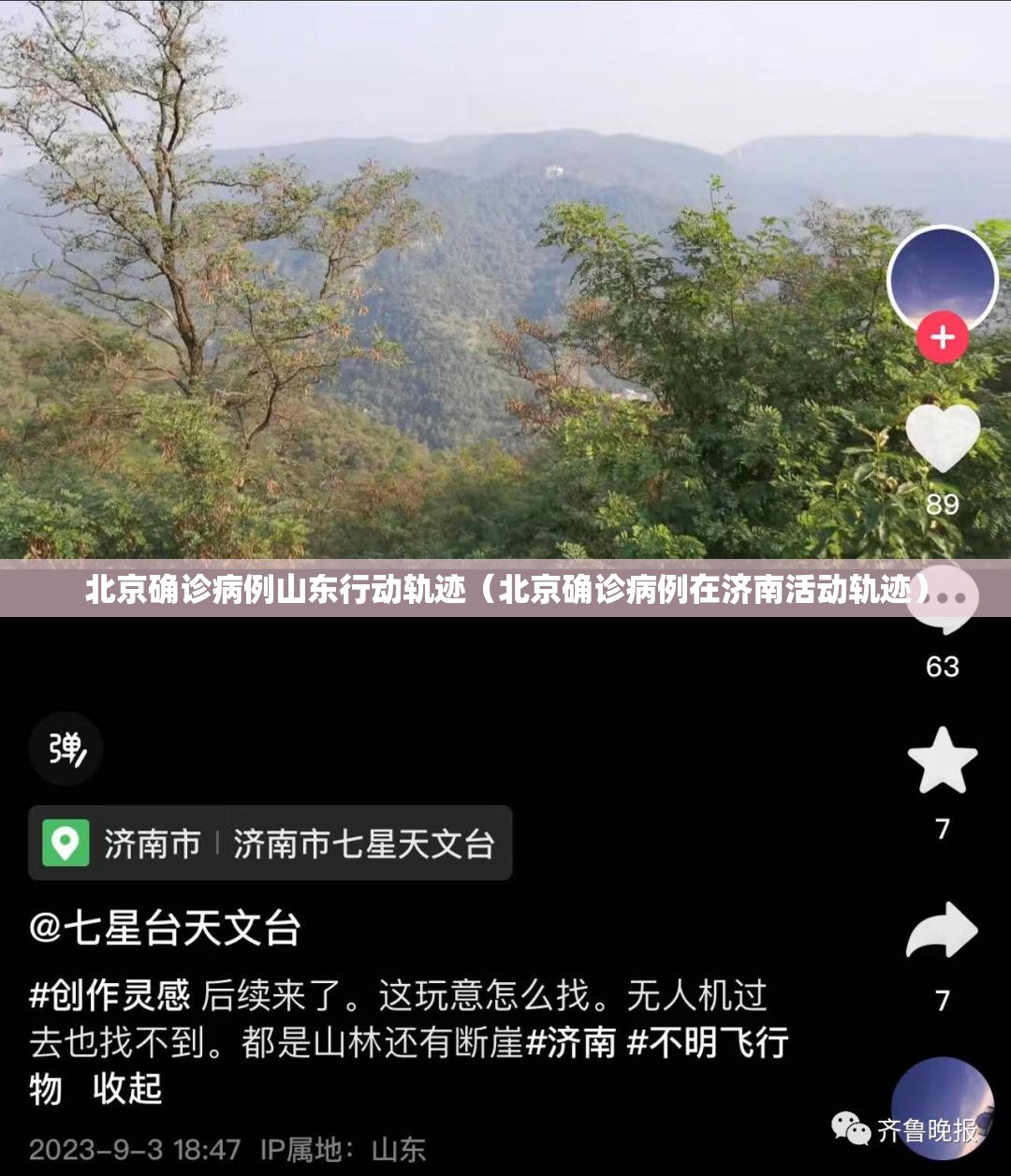Open the #济南 hashtag
This screenshot has width=1011, height=1176.
tap(571, 1042)
